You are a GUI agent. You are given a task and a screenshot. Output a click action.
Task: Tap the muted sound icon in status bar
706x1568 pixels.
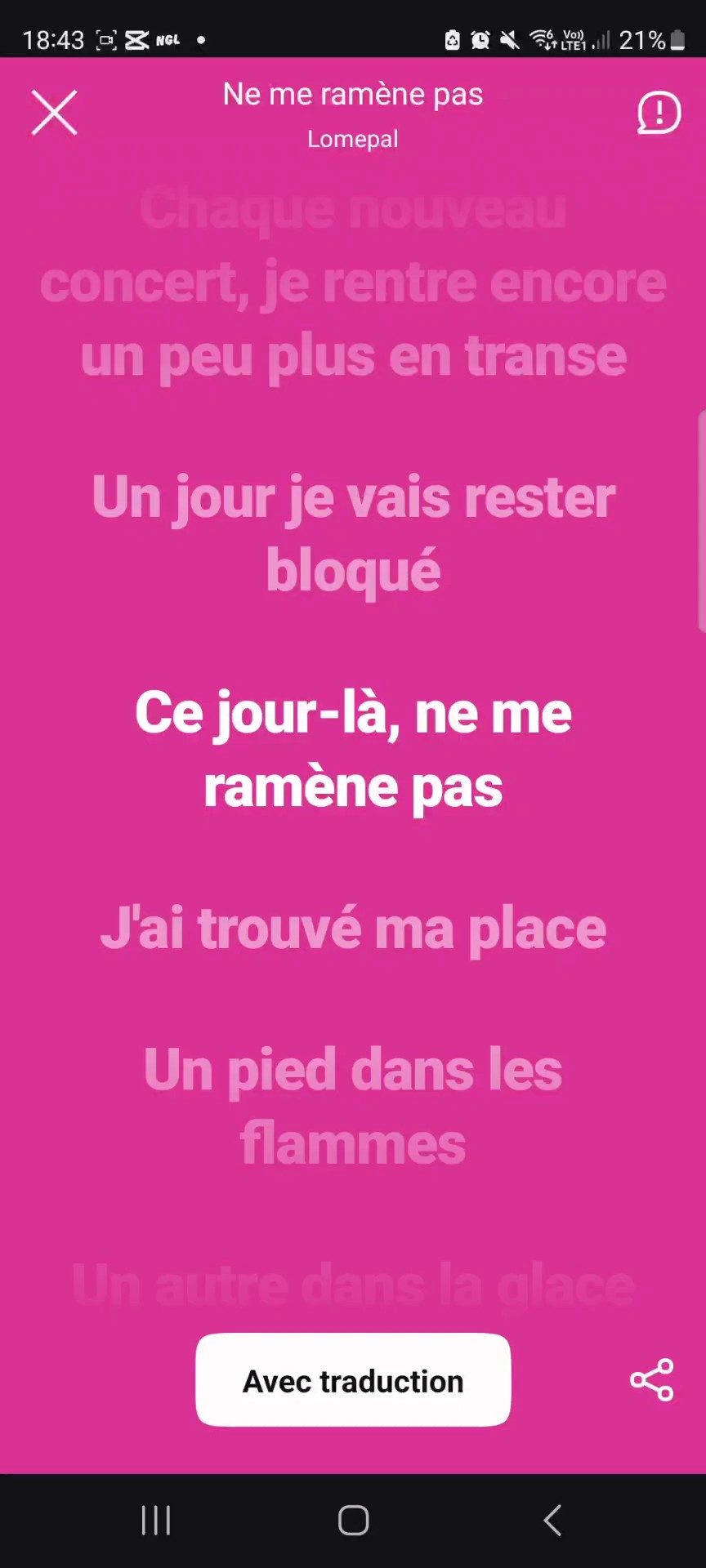508,40
